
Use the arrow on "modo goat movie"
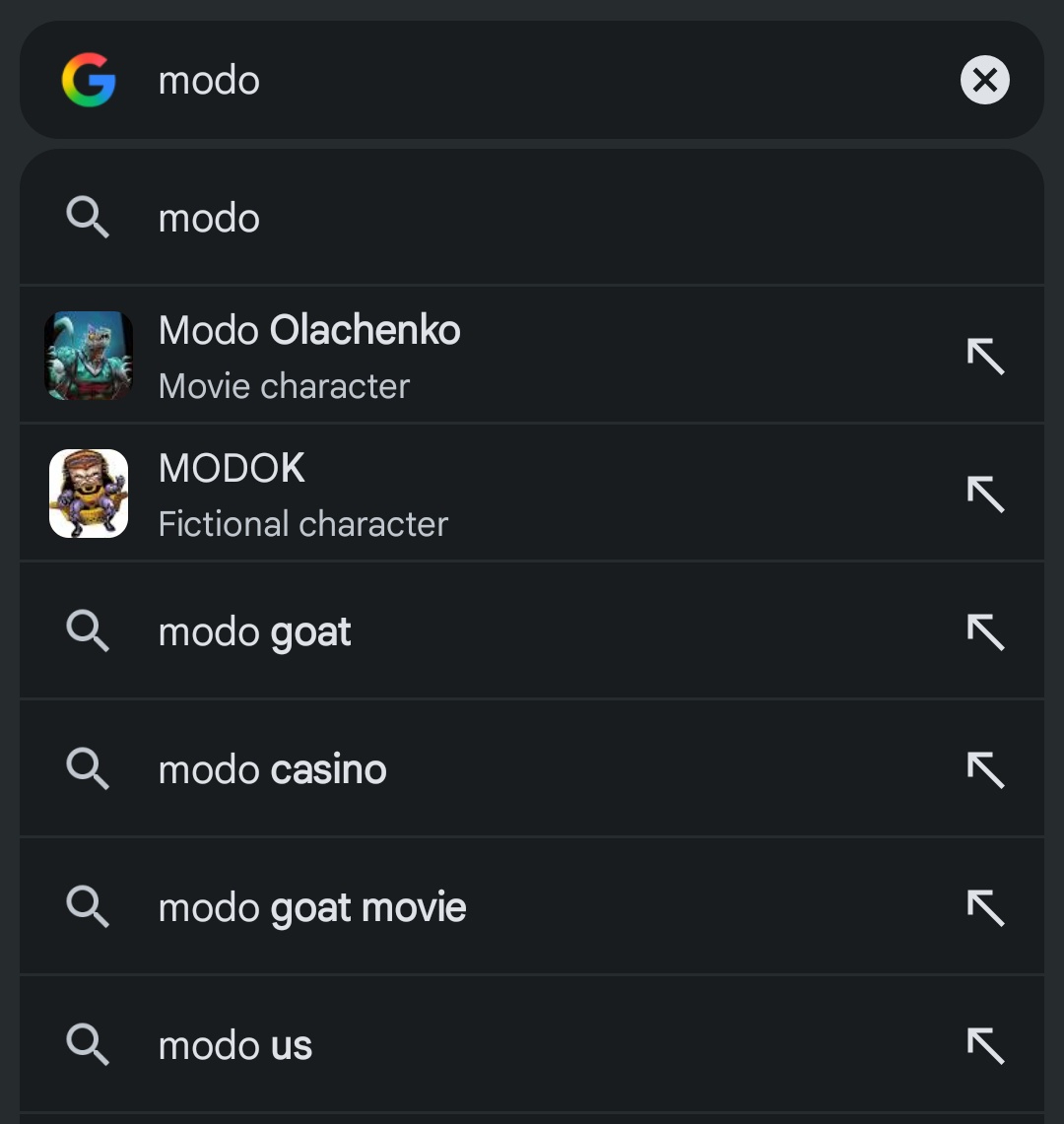point(985,907)
